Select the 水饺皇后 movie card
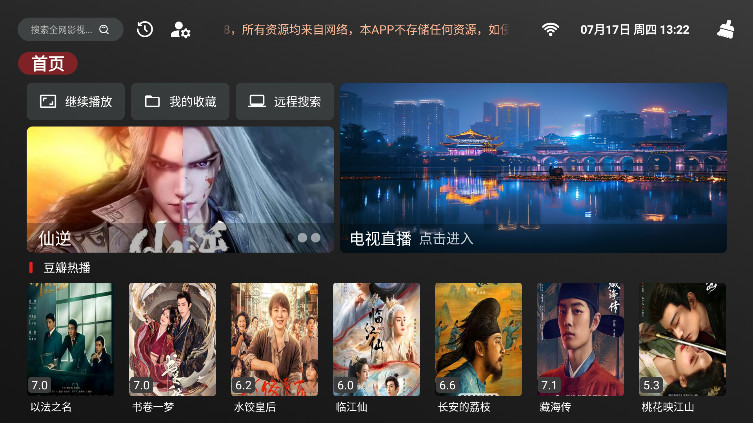 click(274, 339)
